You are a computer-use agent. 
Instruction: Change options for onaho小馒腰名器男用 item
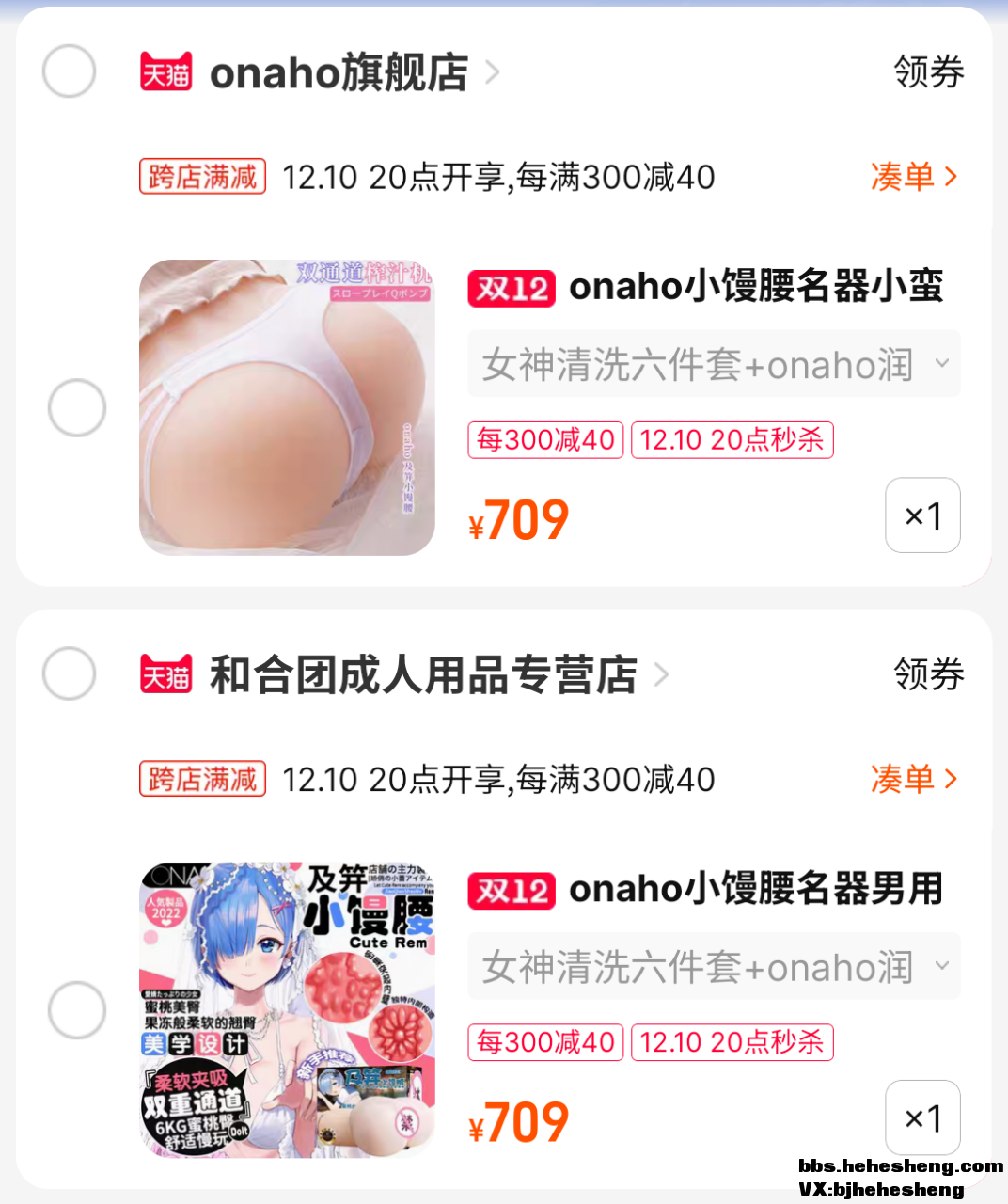[x=714, y=966]
